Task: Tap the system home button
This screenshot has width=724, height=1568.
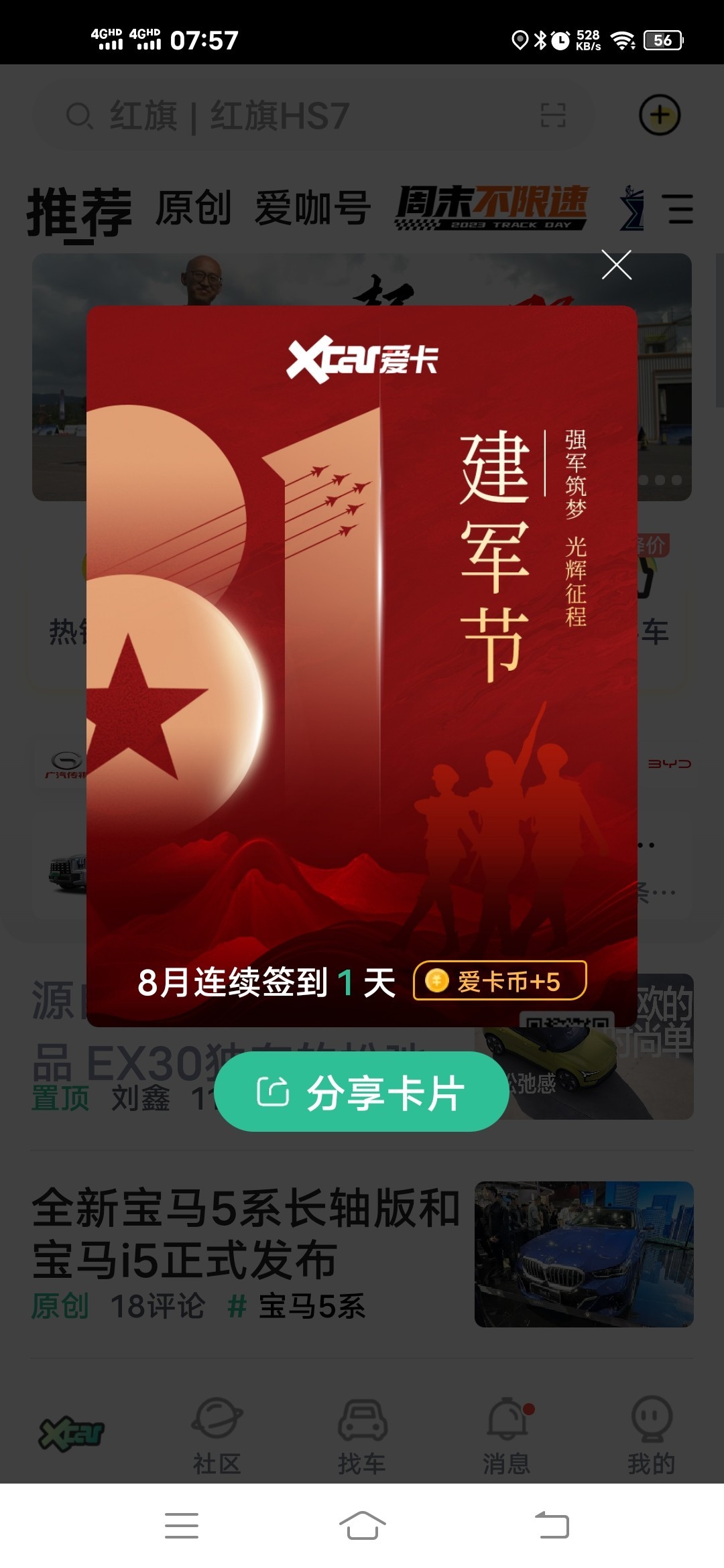Action: pyautogui.click(x=362, y=1526)
